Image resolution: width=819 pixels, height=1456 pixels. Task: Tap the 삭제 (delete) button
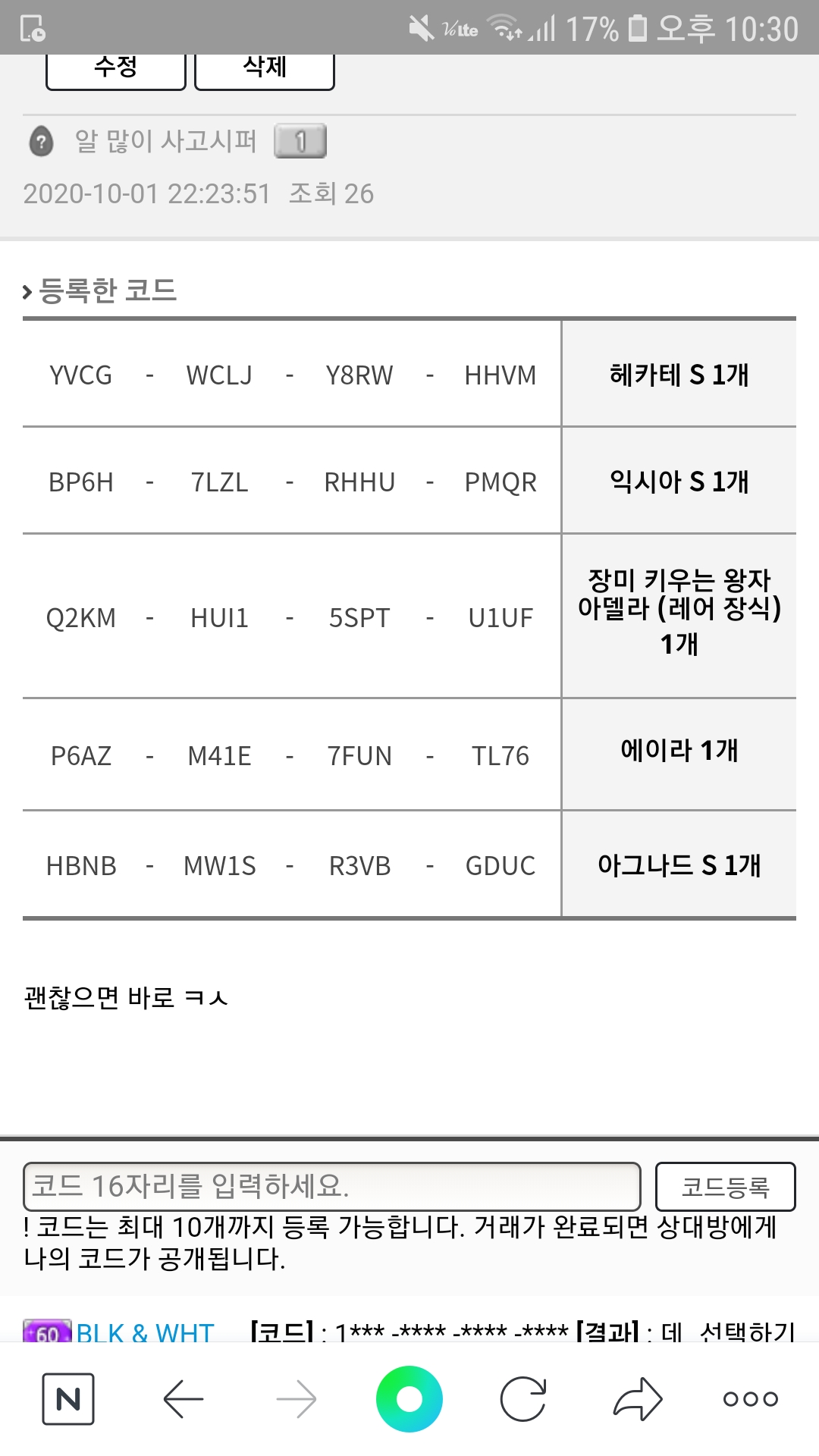(x=264, y=70)
